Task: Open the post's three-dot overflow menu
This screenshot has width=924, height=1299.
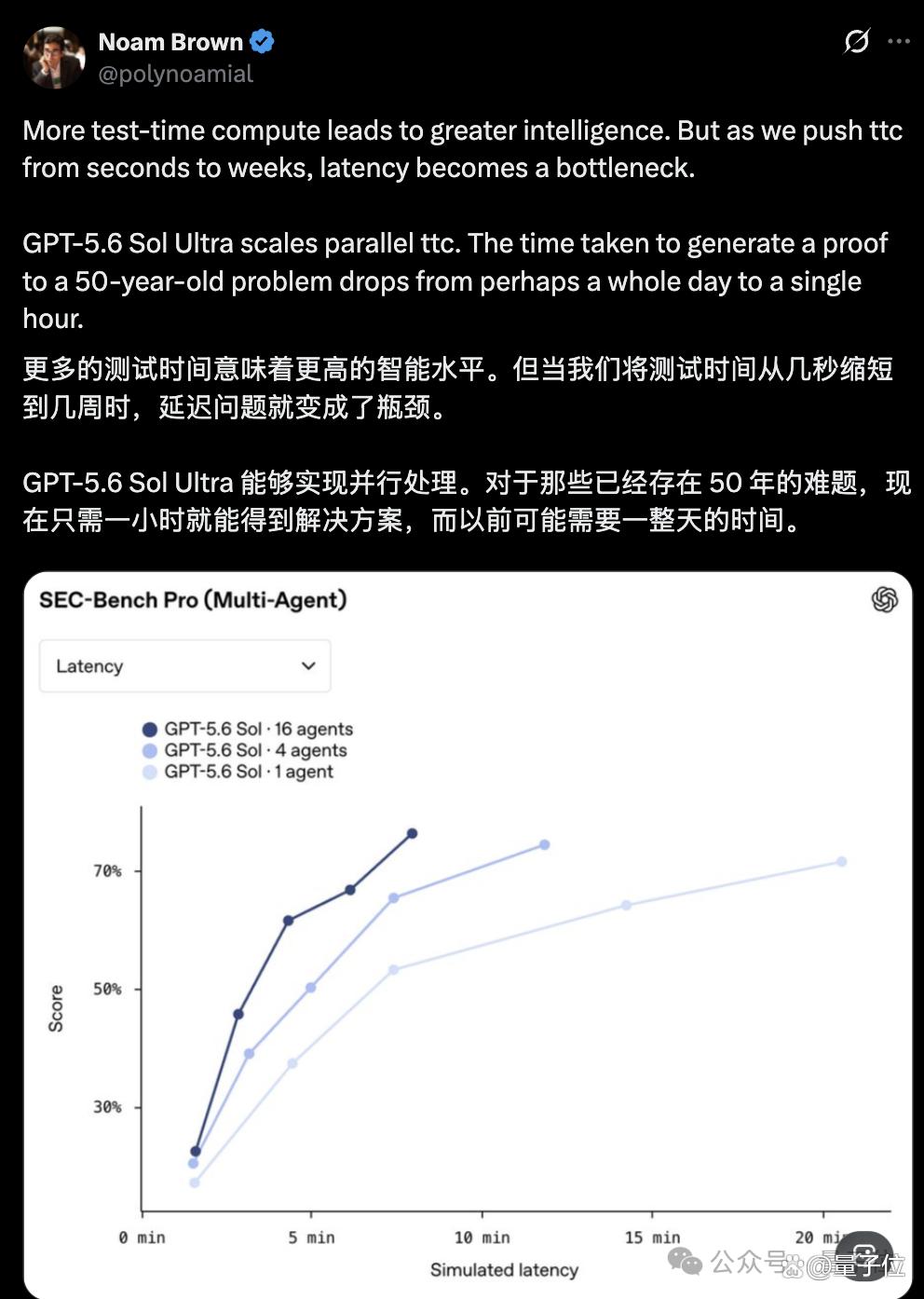Action: tap(899, 42)
